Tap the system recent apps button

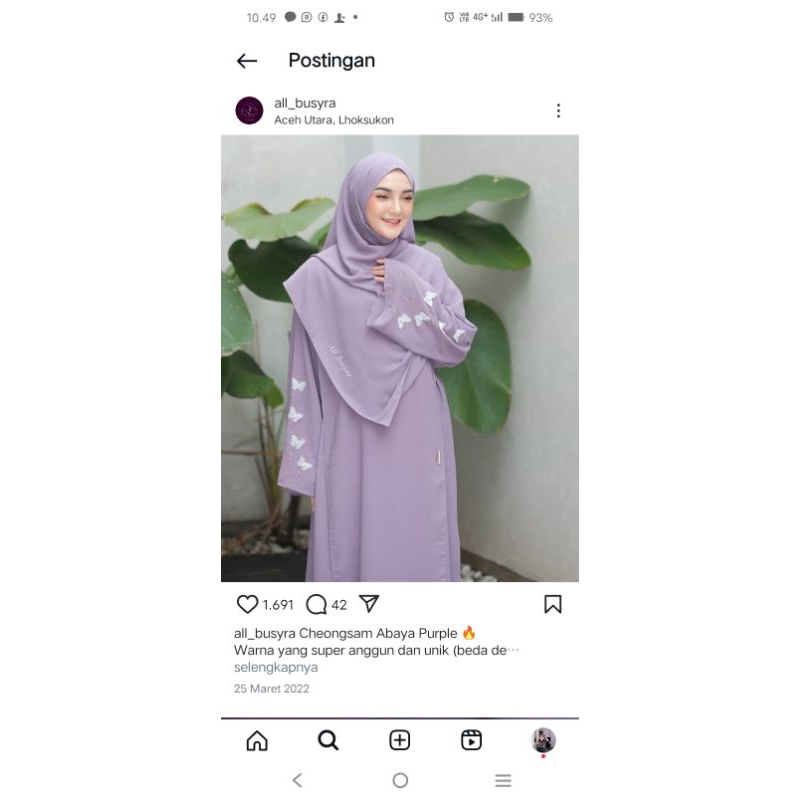coord(503,781)
